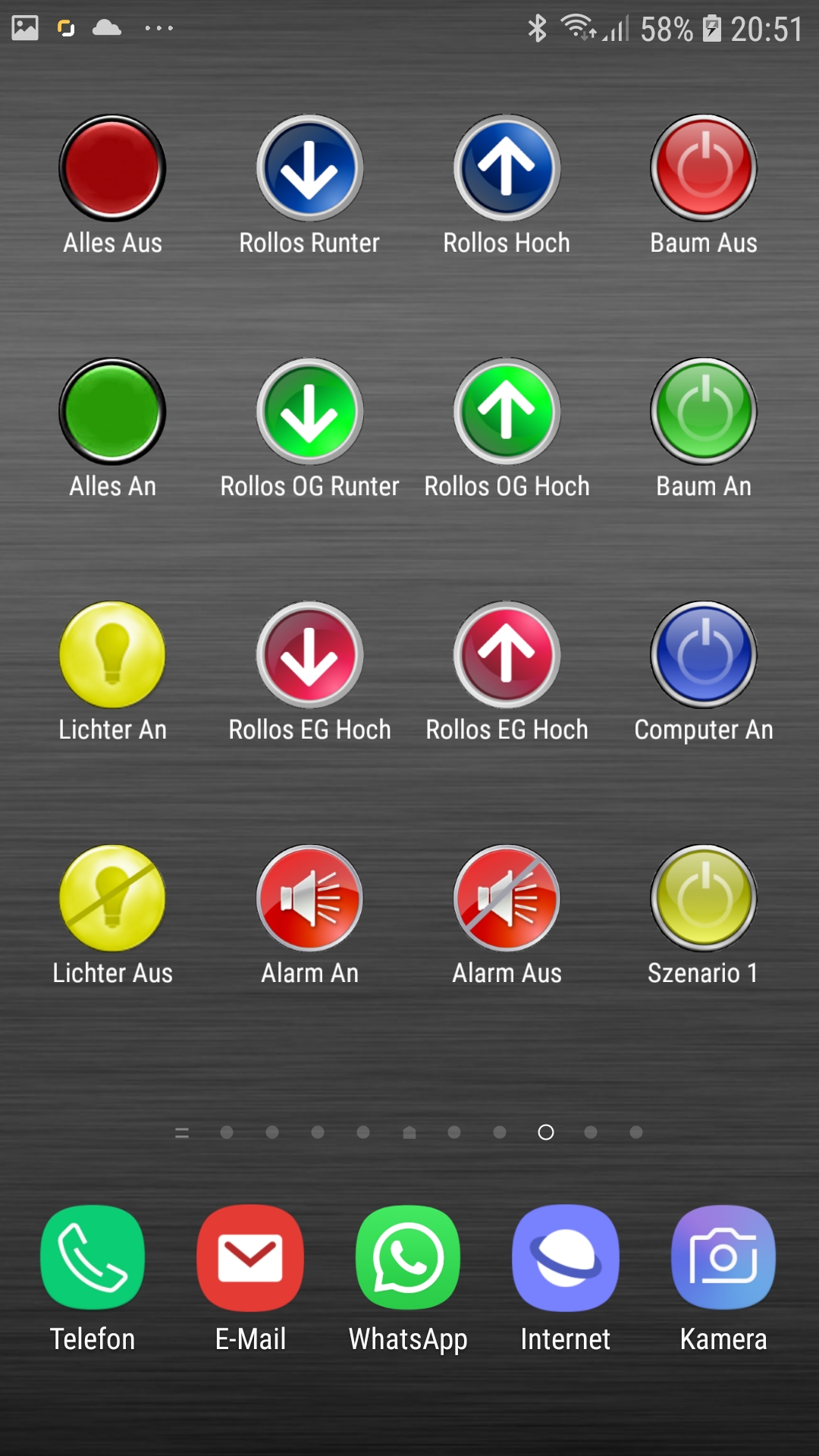
Task: Arm the alarm with Alarm An
Action: (309, 899)
